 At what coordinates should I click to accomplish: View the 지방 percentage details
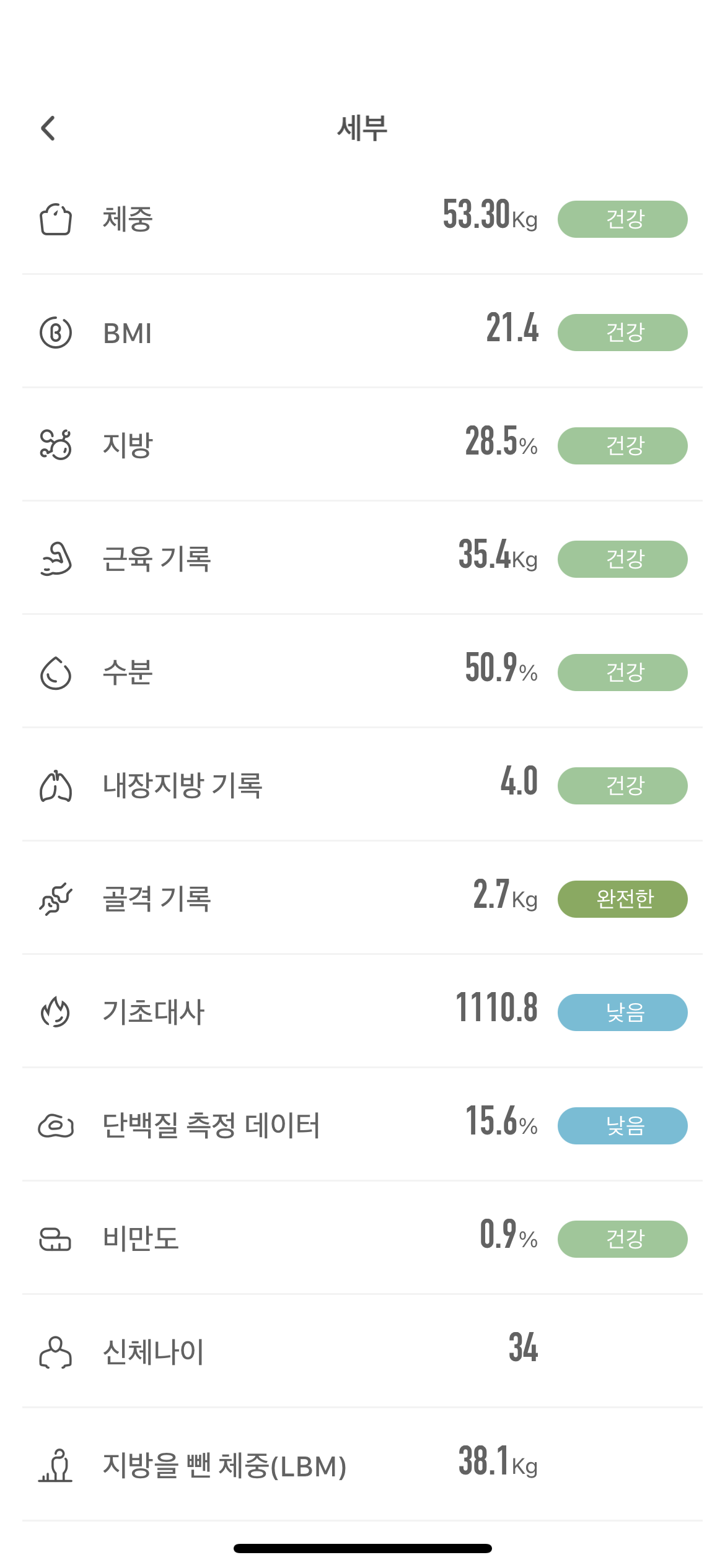tap(362, 445)
